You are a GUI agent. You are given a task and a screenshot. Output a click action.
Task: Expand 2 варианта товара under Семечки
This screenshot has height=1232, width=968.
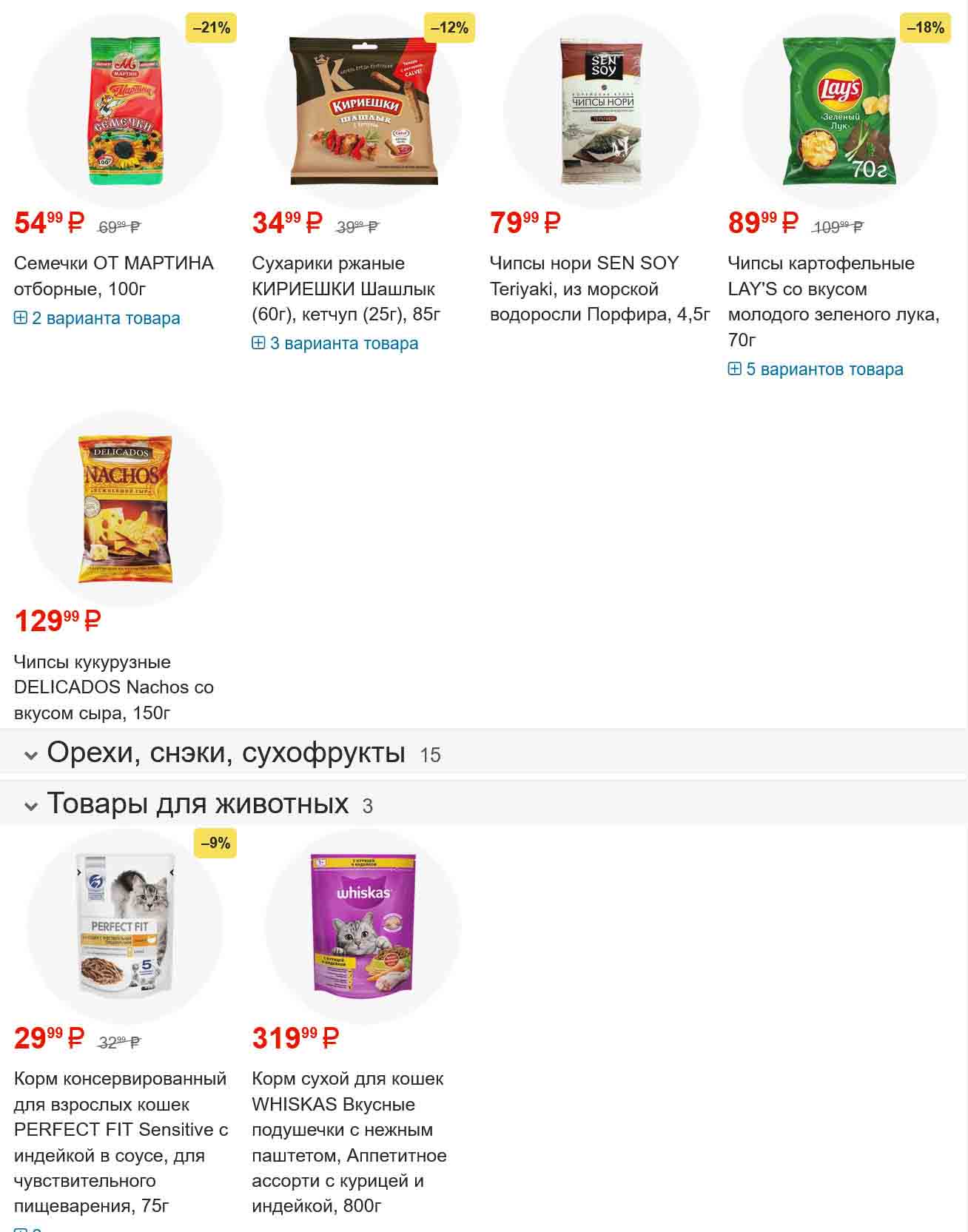point(105,318)
